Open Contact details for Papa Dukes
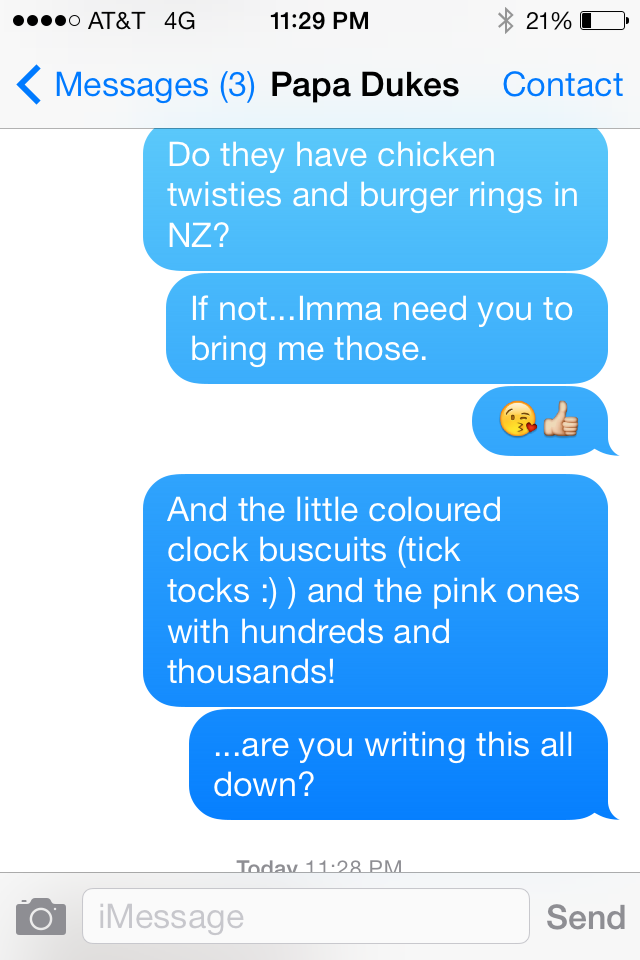 (562, 85)
